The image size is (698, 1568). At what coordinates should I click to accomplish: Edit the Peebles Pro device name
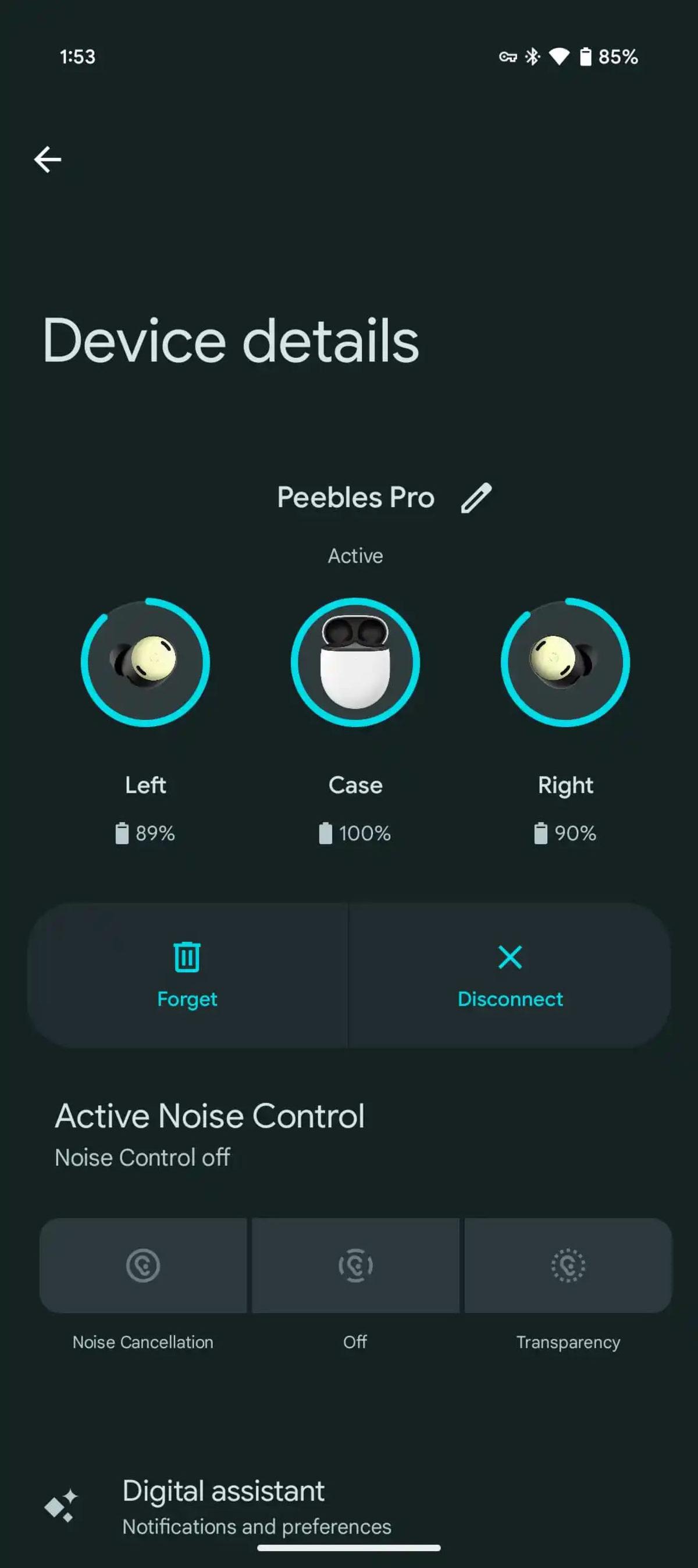click(x=476, y=498)
